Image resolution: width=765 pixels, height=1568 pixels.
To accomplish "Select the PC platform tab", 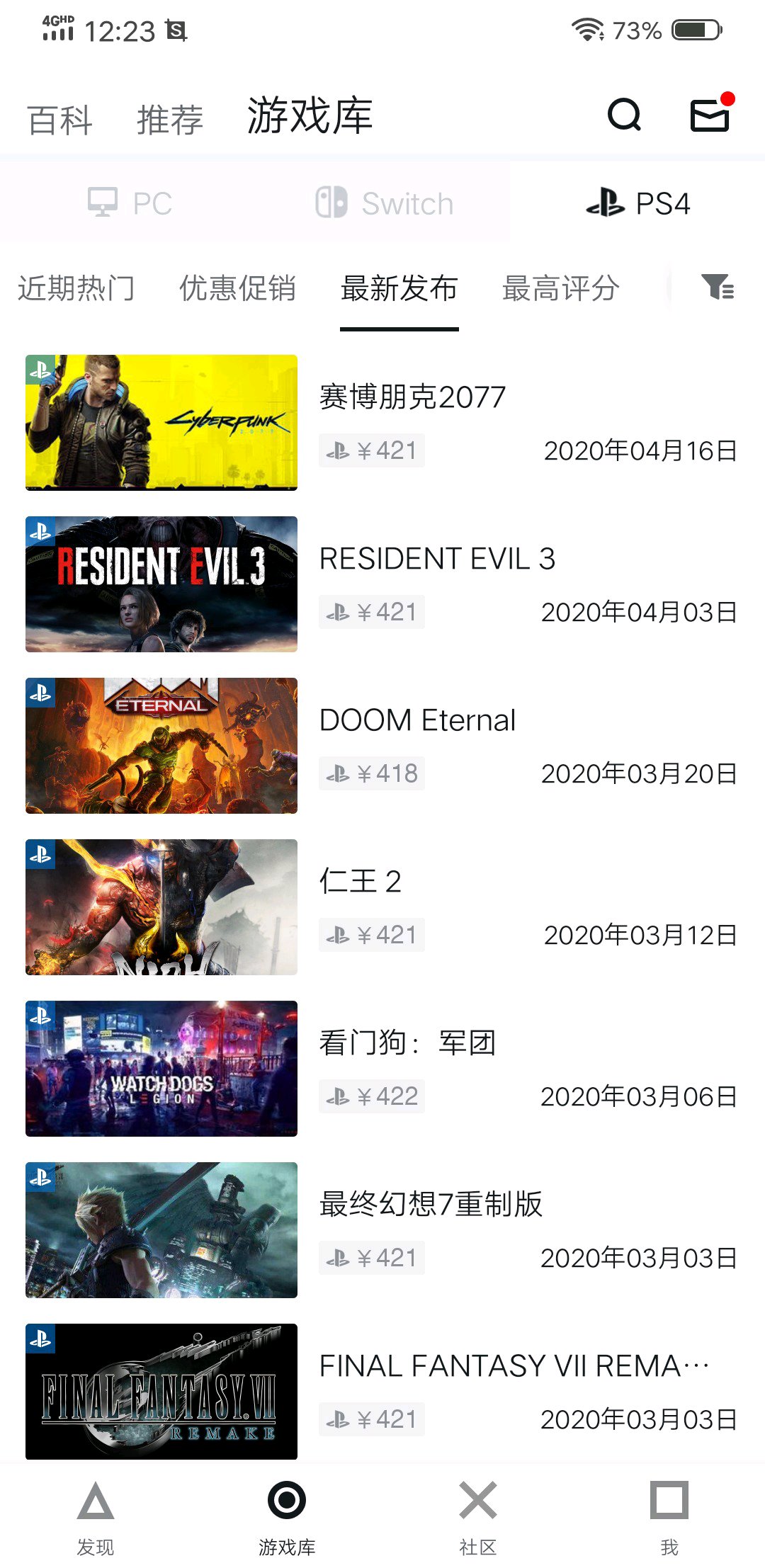I will tap(130, 203).
